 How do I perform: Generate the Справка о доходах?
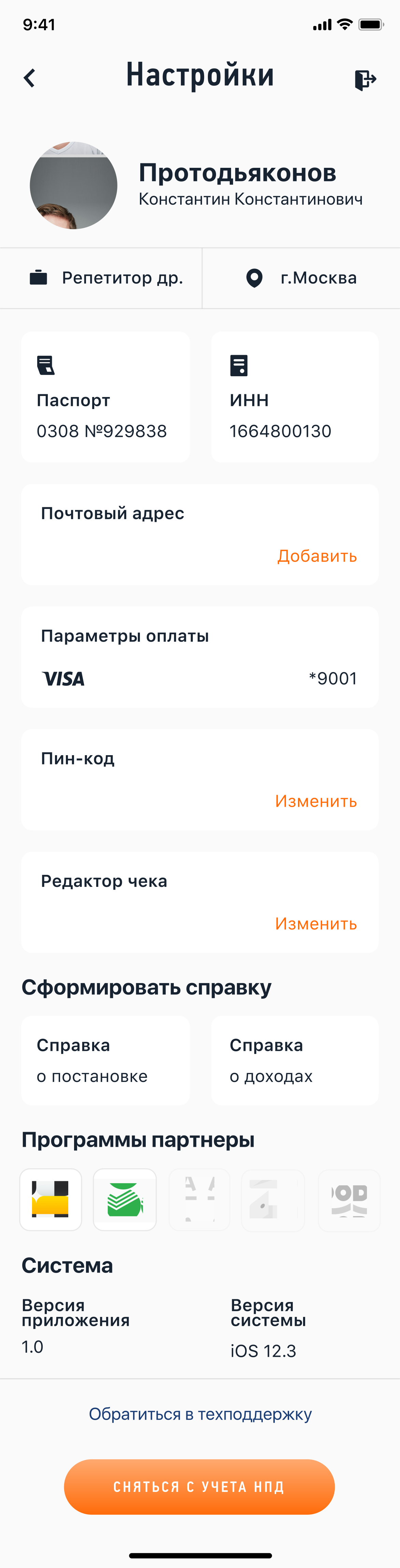click(x=295, y=1060)
